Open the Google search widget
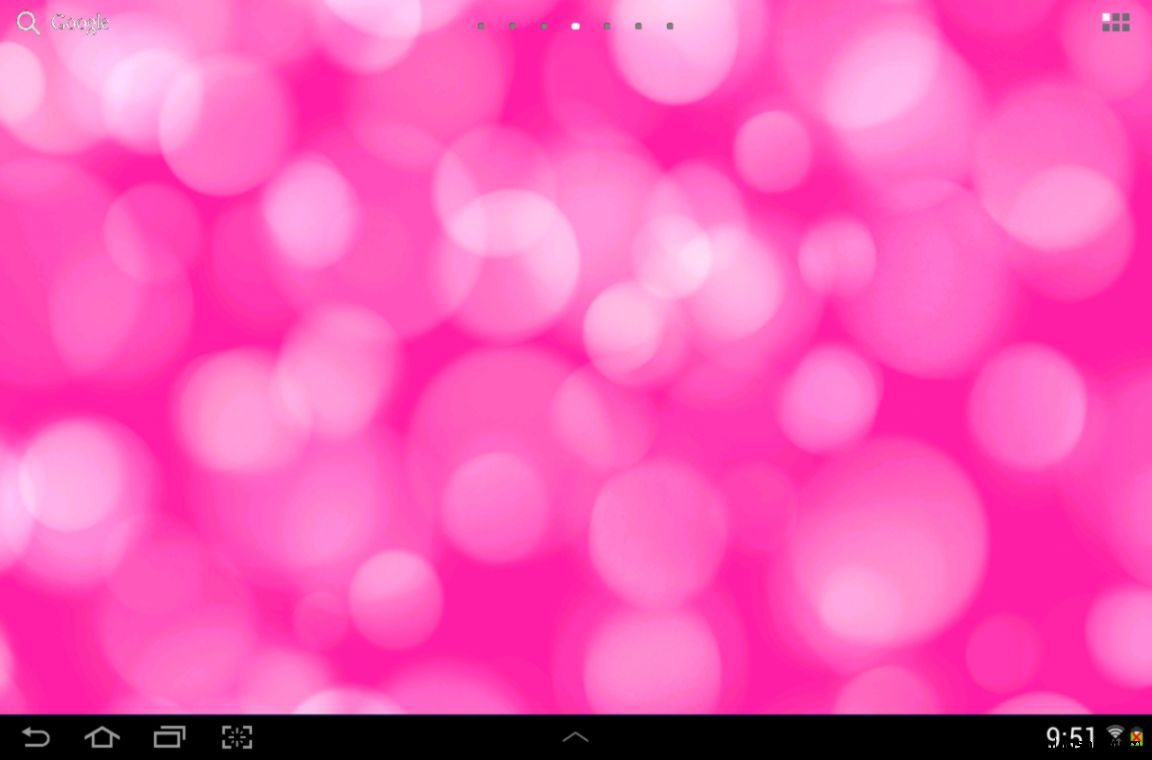 tap(62, 23)
